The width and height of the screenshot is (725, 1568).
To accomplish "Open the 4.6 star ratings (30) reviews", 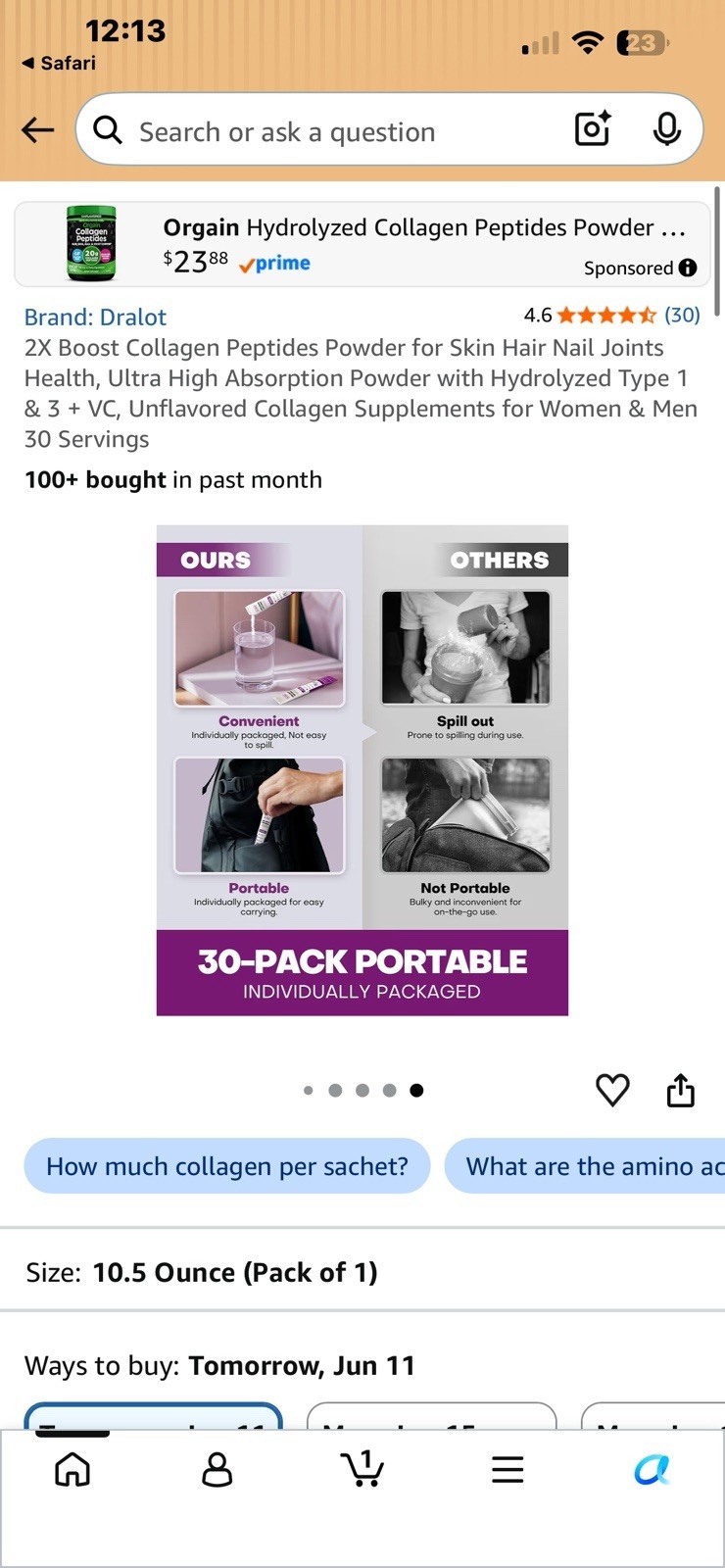I will click(x=612, y=315).
